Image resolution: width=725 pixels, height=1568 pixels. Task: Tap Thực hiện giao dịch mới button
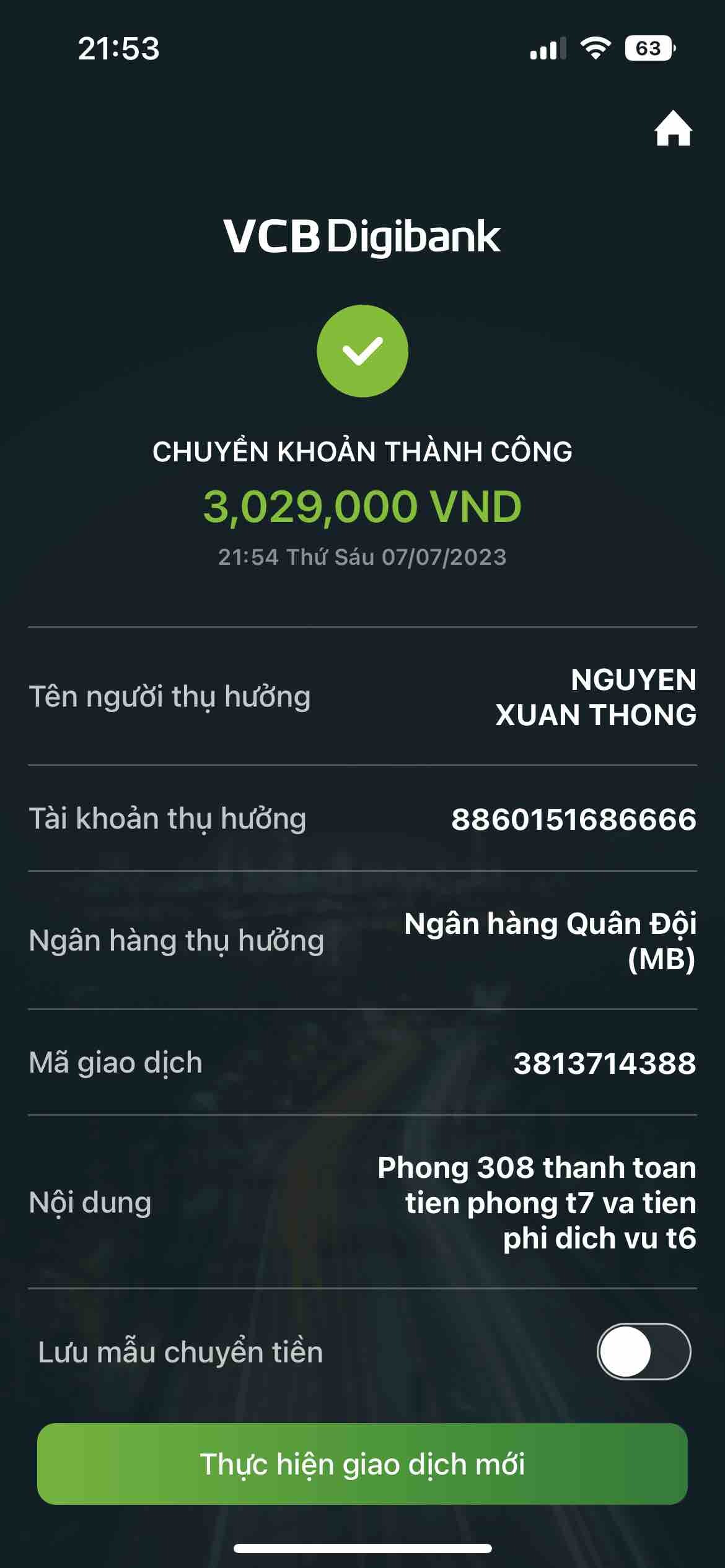(x=362, y=1464)
